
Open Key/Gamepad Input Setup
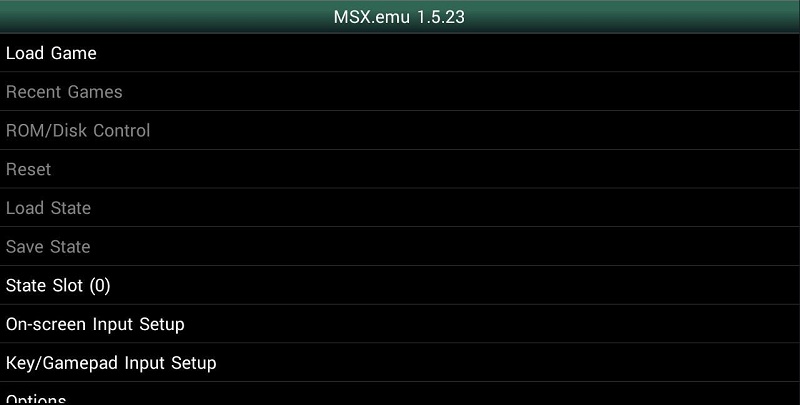(x=111, y=363)
